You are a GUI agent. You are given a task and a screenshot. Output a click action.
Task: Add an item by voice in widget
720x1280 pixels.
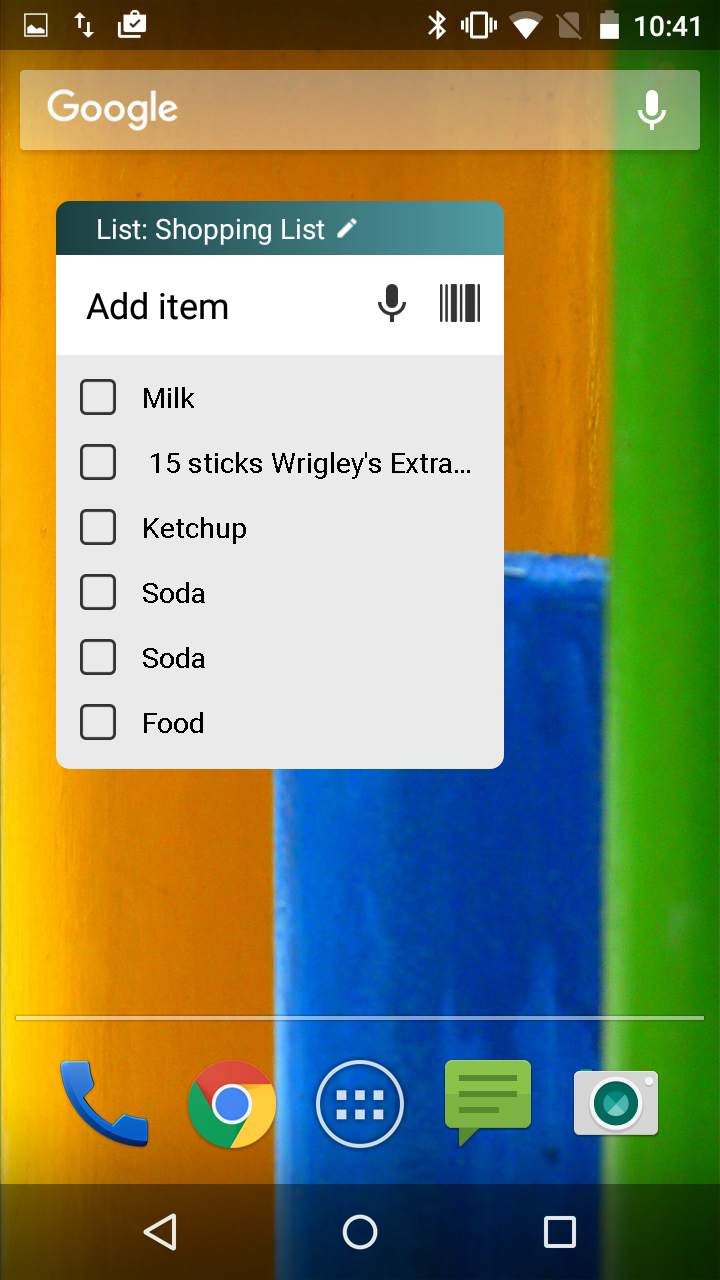click(x=392, y=303)
